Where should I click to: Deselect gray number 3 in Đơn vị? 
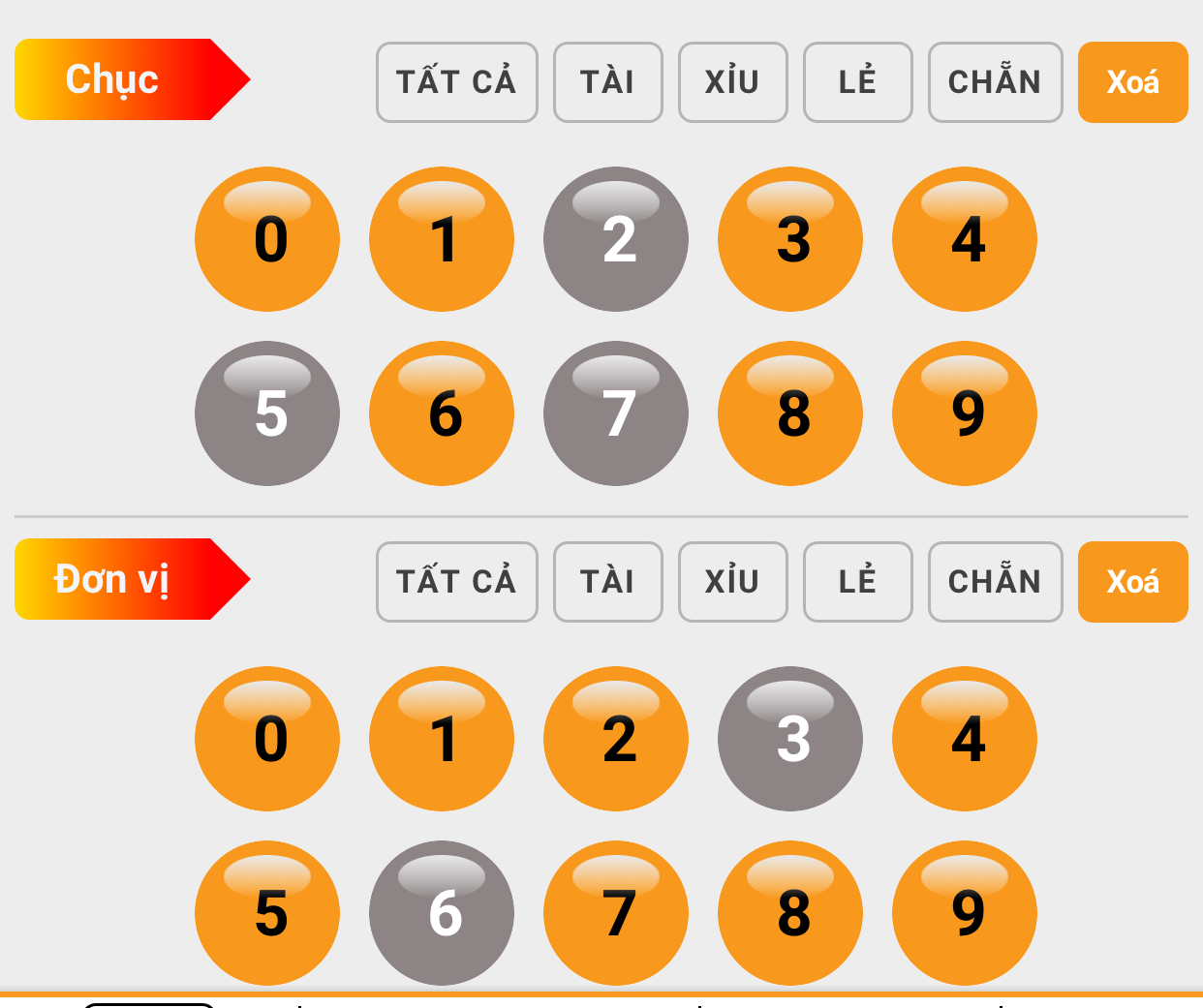click(x=790, y=739)
